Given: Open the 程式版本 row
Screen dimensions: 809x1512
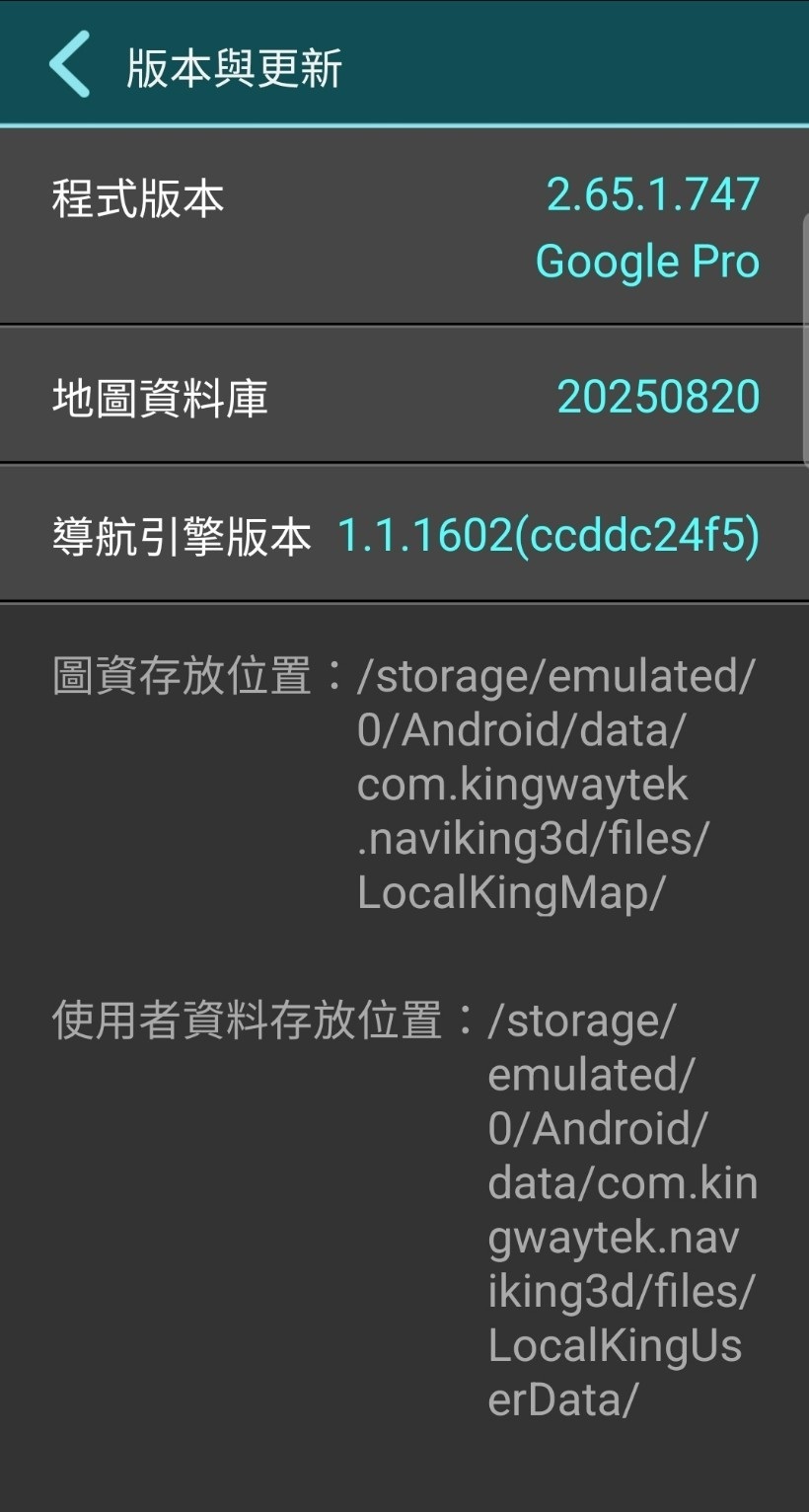Looking at the screenshot, I should pos(404,227).
